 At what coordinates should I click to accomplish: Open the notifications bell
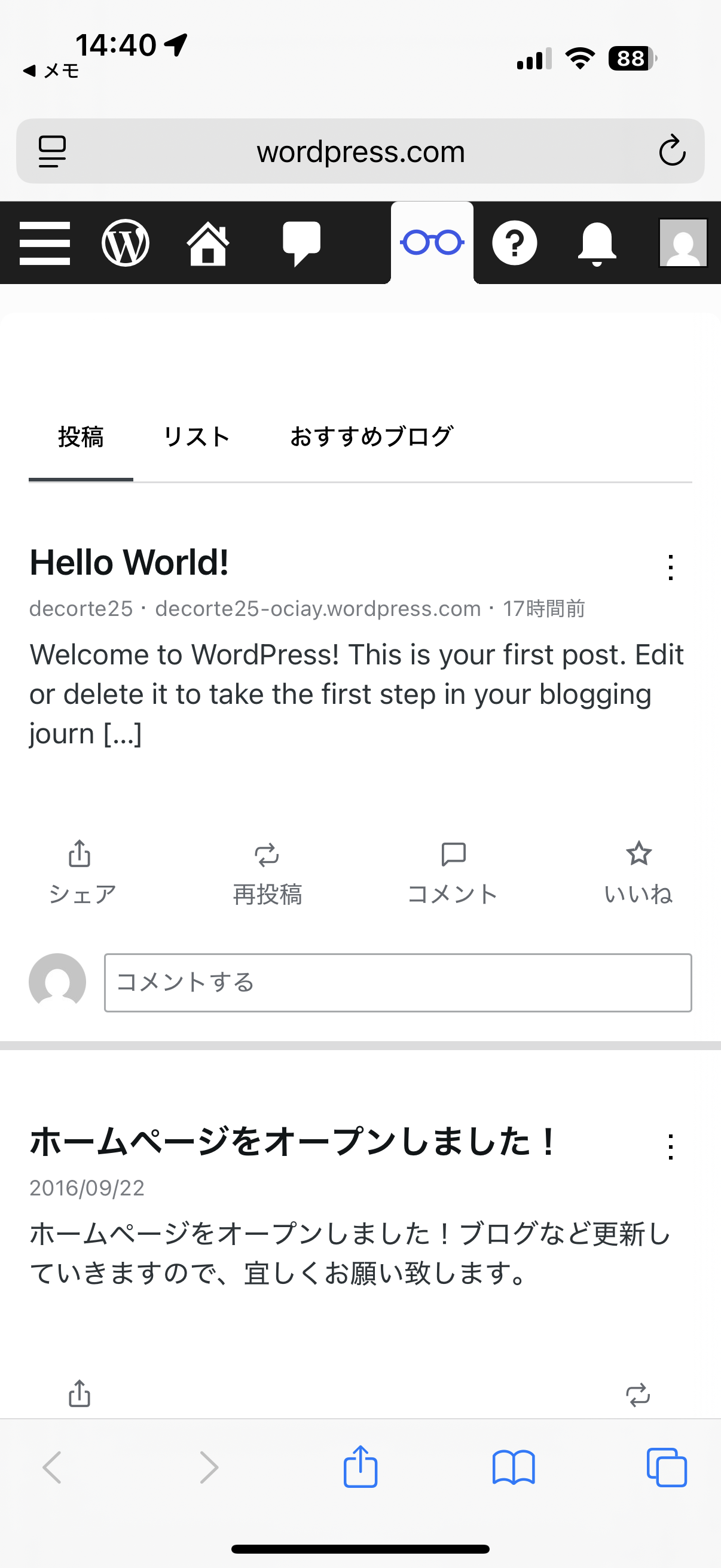tap(596, 243)
